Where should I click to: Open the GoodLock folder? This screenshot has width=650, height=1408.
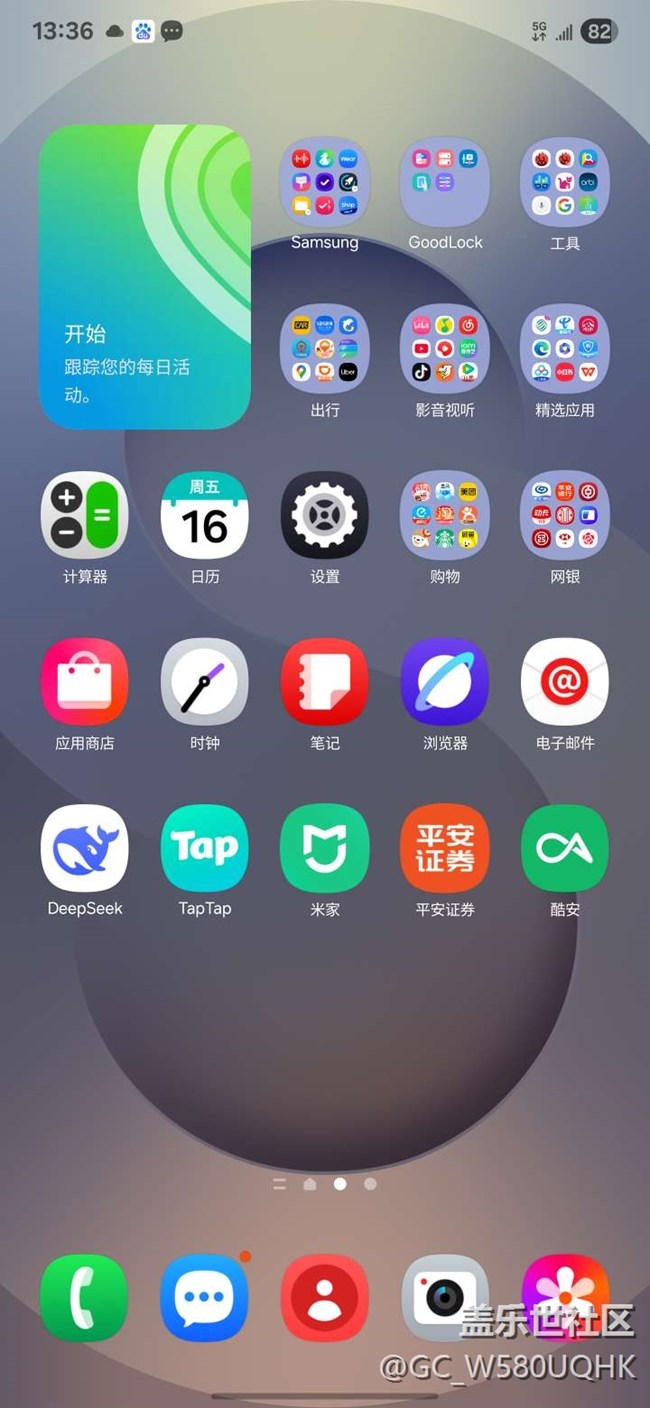click(445, 180)
